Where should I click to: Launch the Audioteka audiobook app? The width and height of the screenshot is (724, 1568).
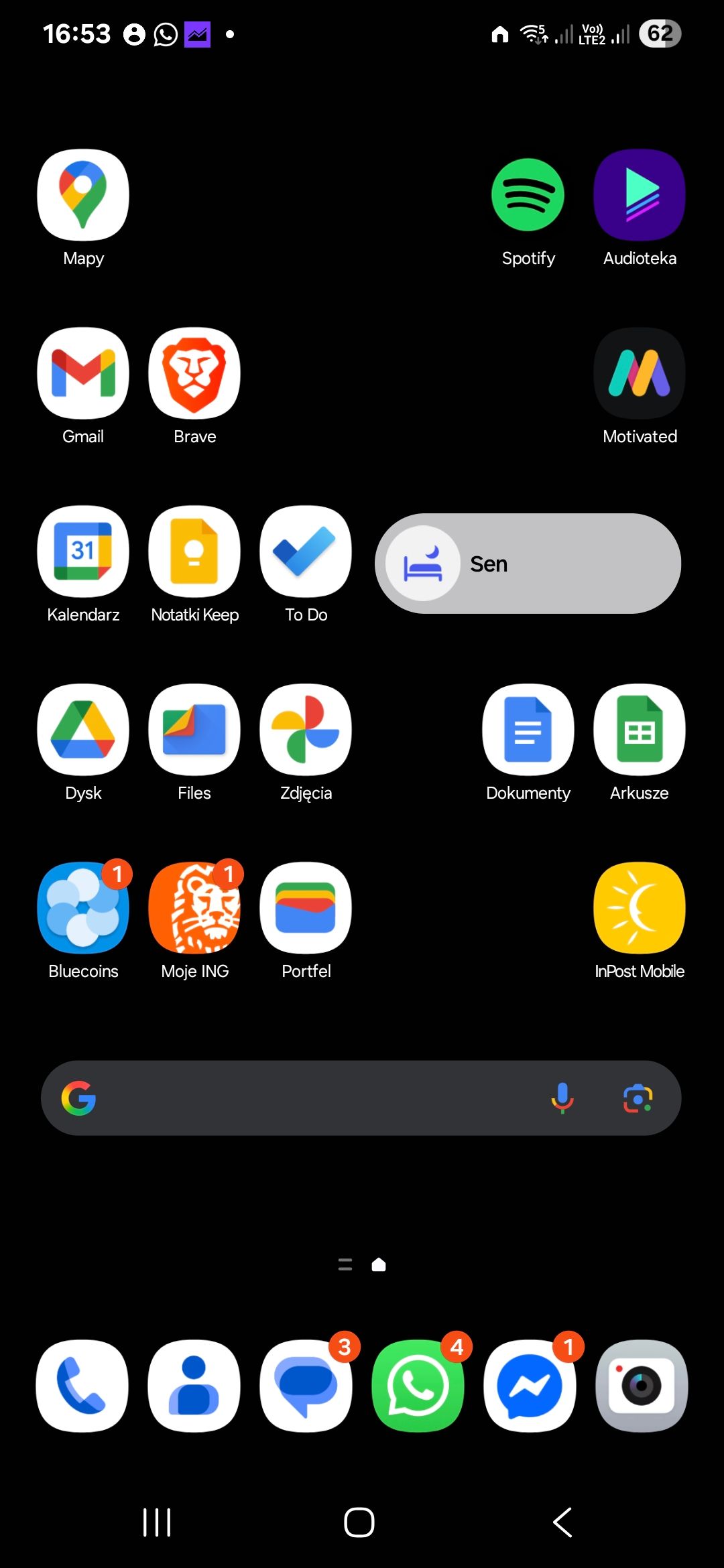[x=639, y=194]
